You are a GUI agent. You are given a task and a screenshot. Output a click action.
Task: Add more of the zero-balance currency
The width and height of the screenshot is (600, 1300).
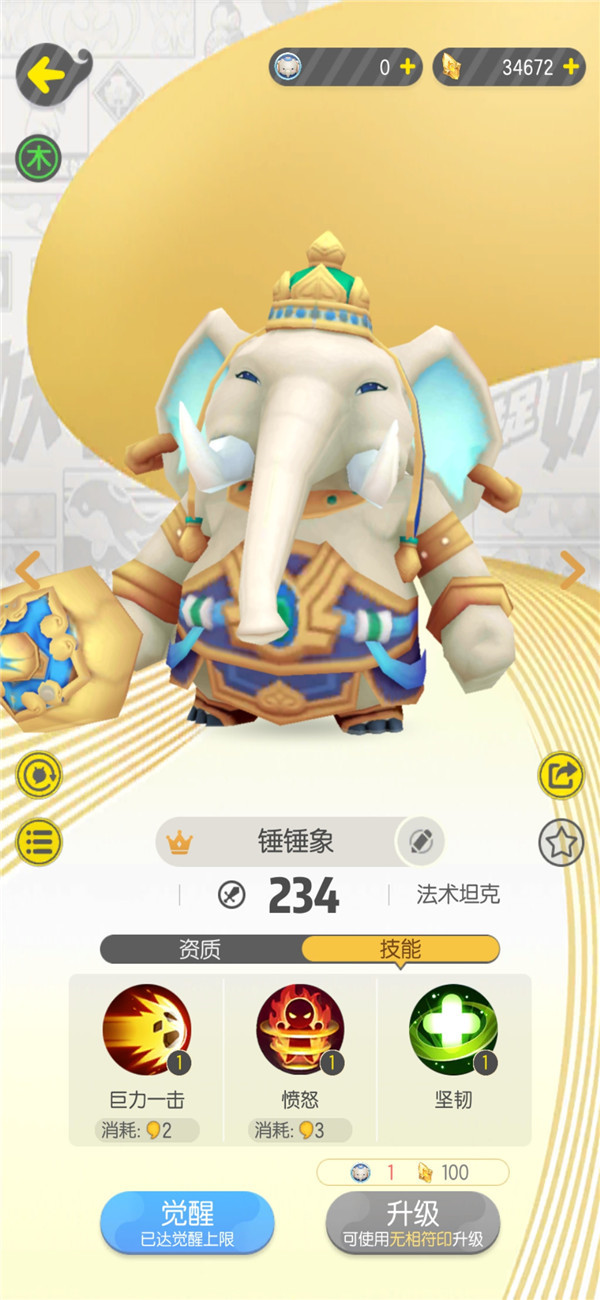(x=407, y=67)
